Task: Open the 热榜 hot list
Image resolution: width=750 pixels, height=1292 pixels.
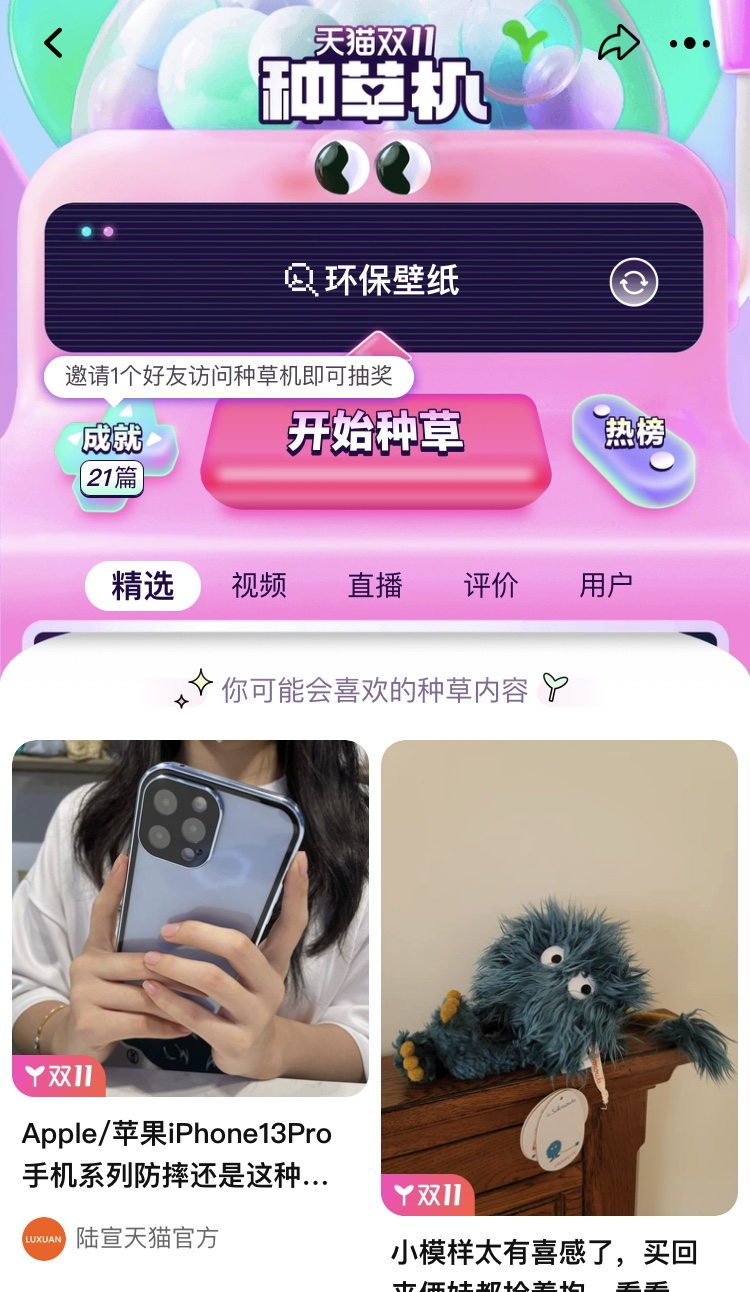Action: tap(634, 440)
